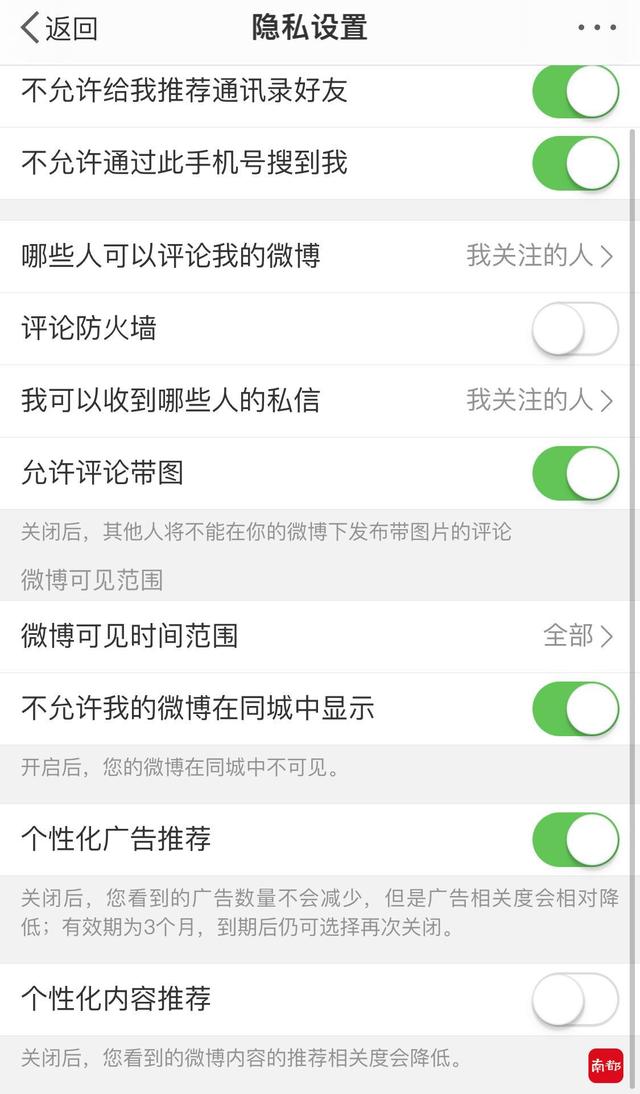Screen dimensions: 640x1094
Task: Open 我可以收到哪些人的私信 setting
Action: pyautogui.click(x=320, y=401)
